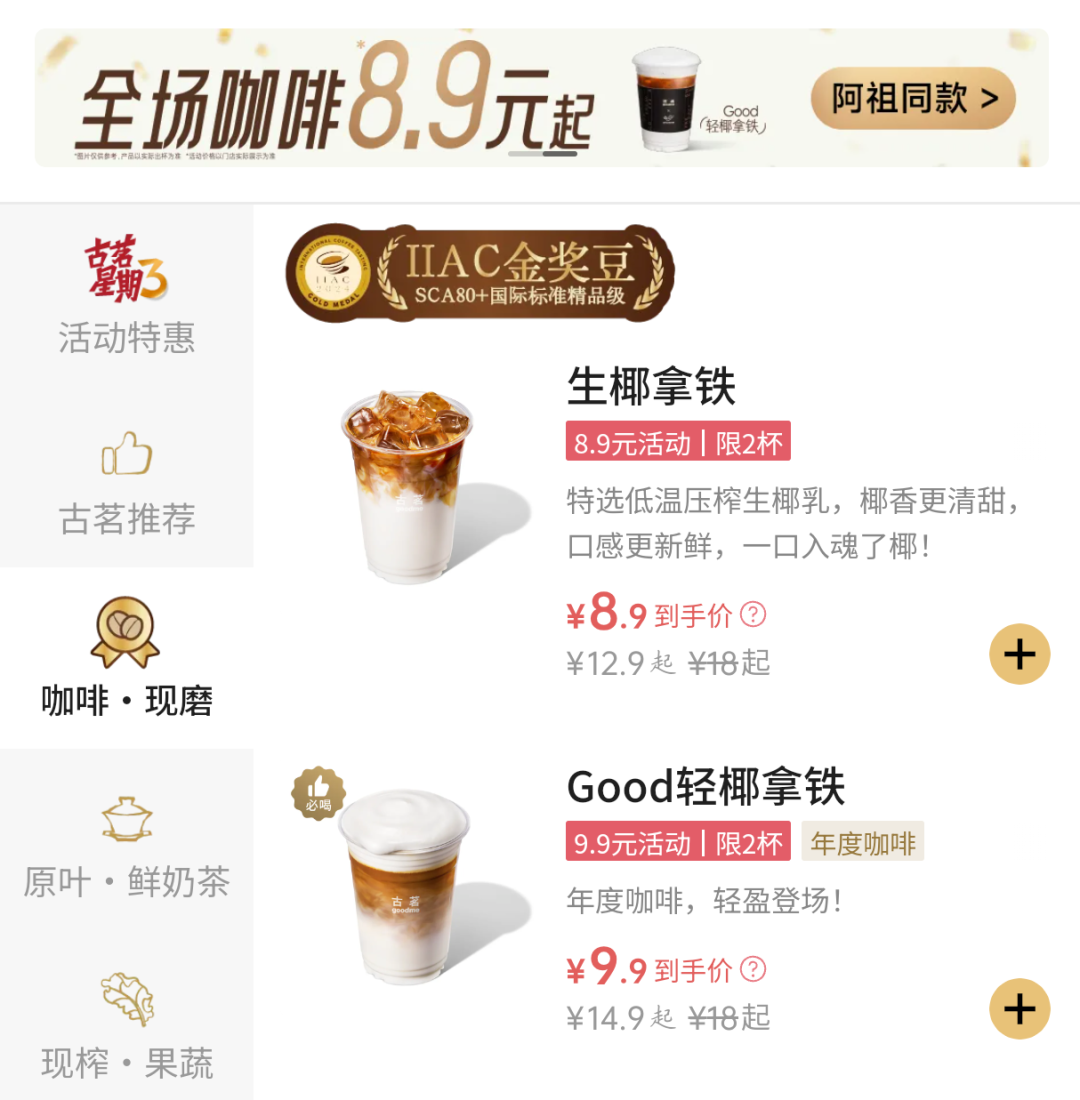Add Good轻椰拿铁 with the plus button
Screen dimensions: 1080x1100
[x=1019, y=1009]
